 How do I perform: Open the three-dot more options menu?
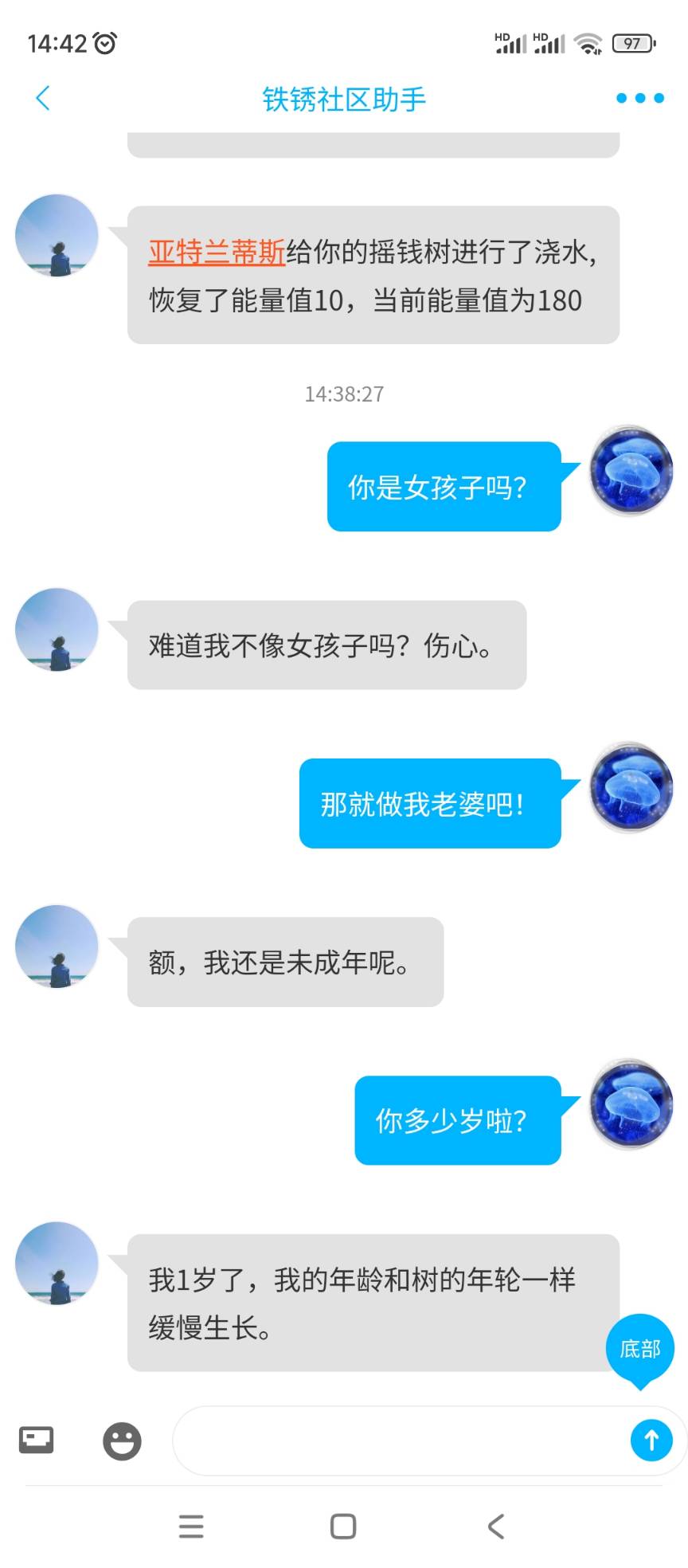pyautogui.click(x=639, y=98)
